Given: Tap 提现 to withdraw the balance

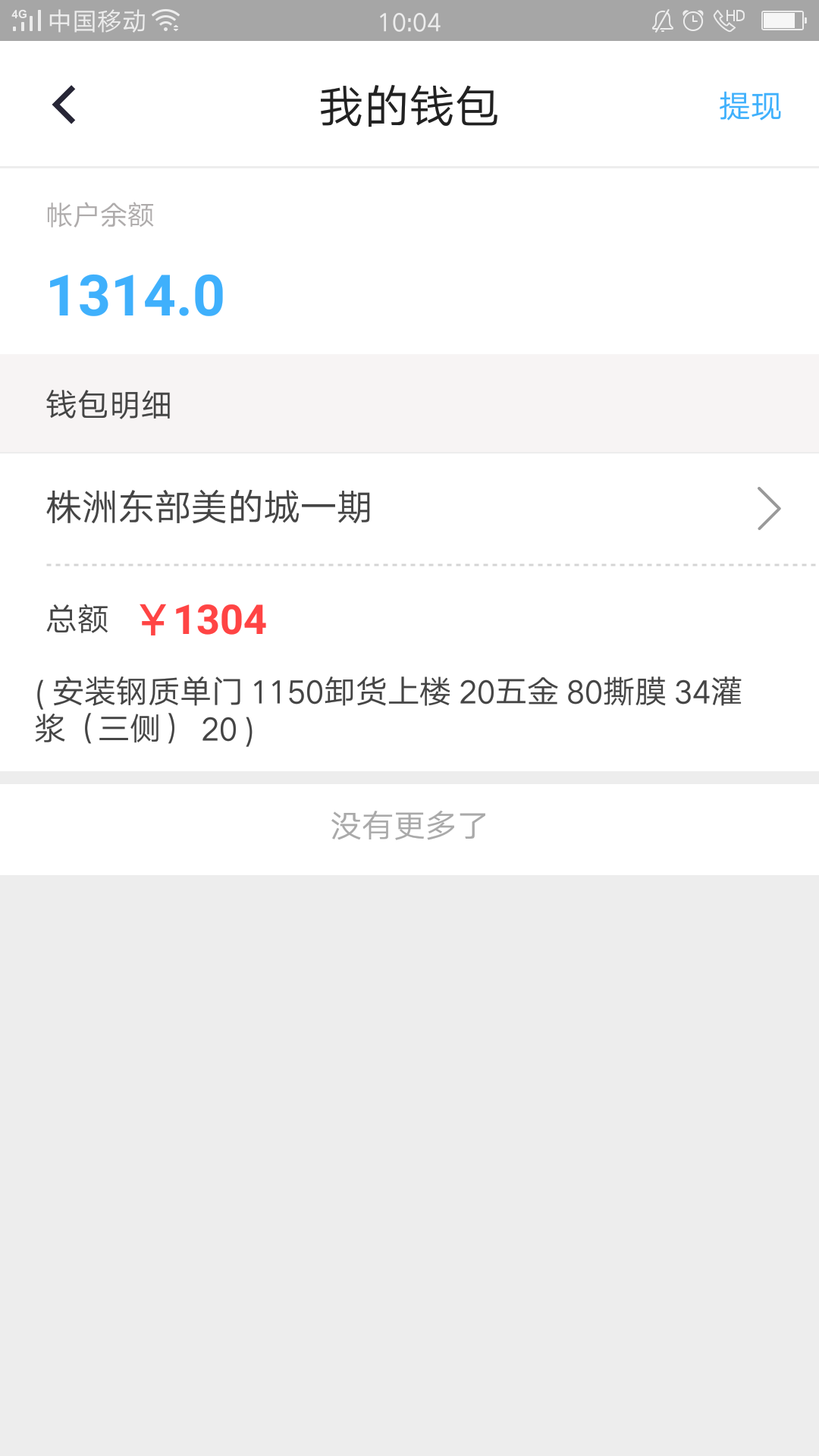Looking at the screenshot, I should [x=749, y=106].
